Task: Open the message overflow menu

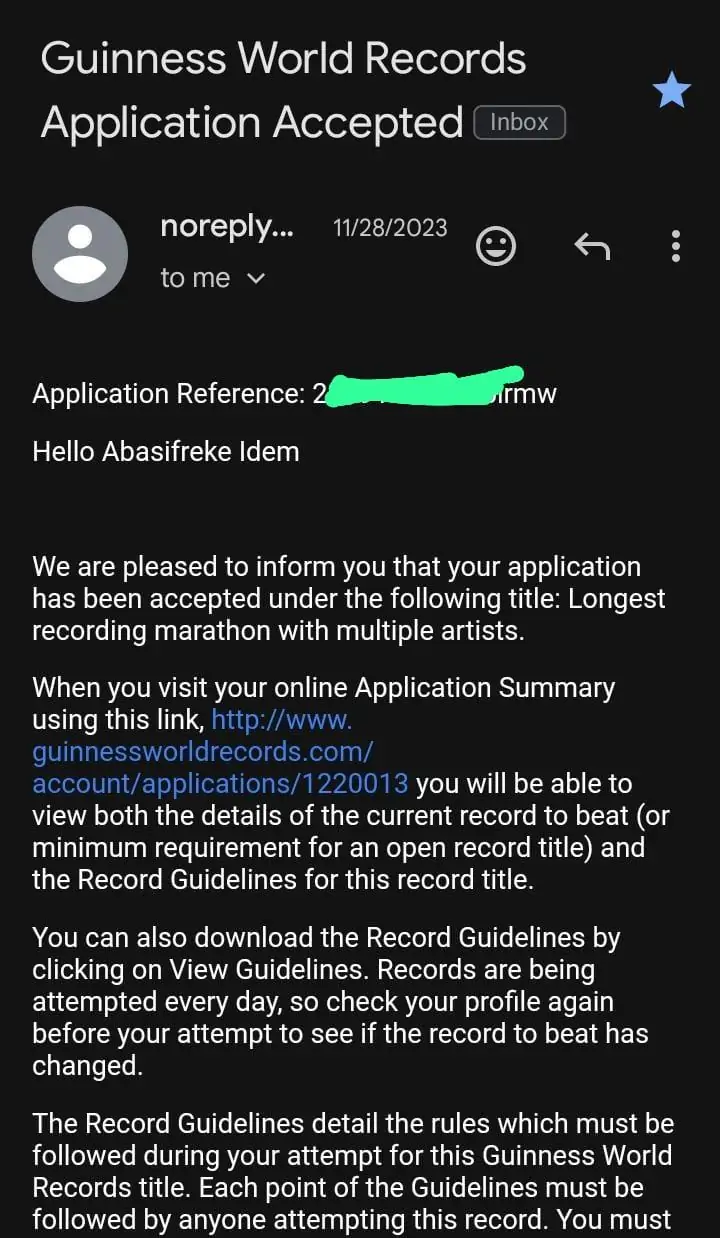Action: pyautogui.click(x=676, y=245)
